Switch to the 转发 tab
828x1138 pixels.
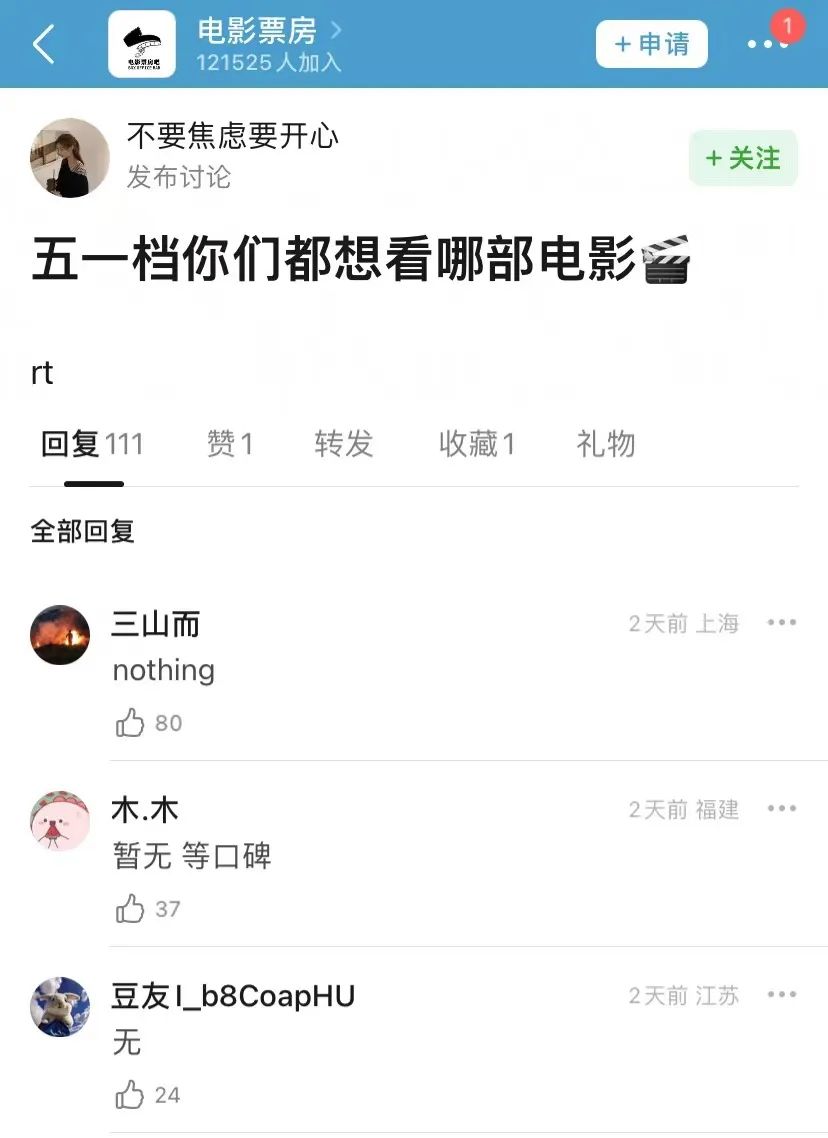[344, 444]
